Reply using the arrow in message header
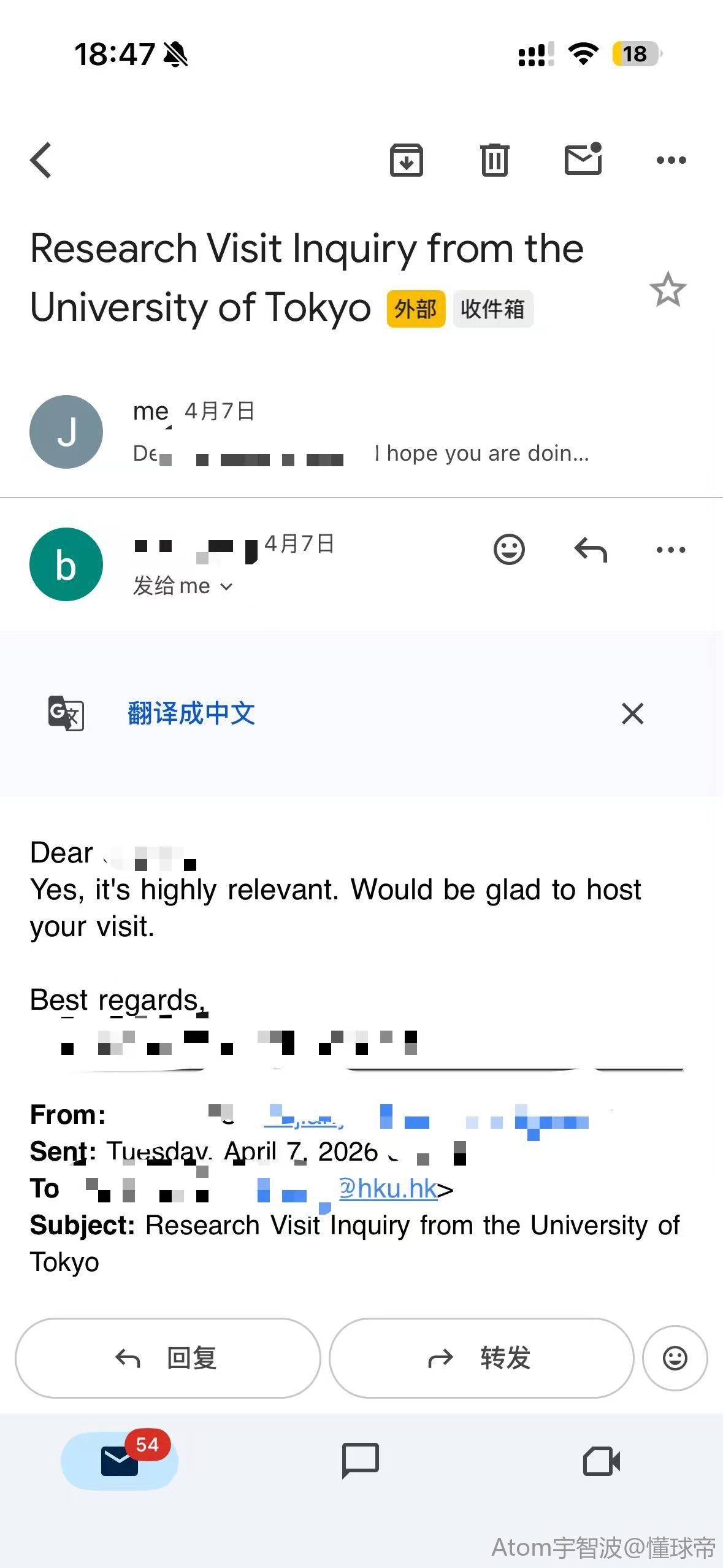 point(590,549)
